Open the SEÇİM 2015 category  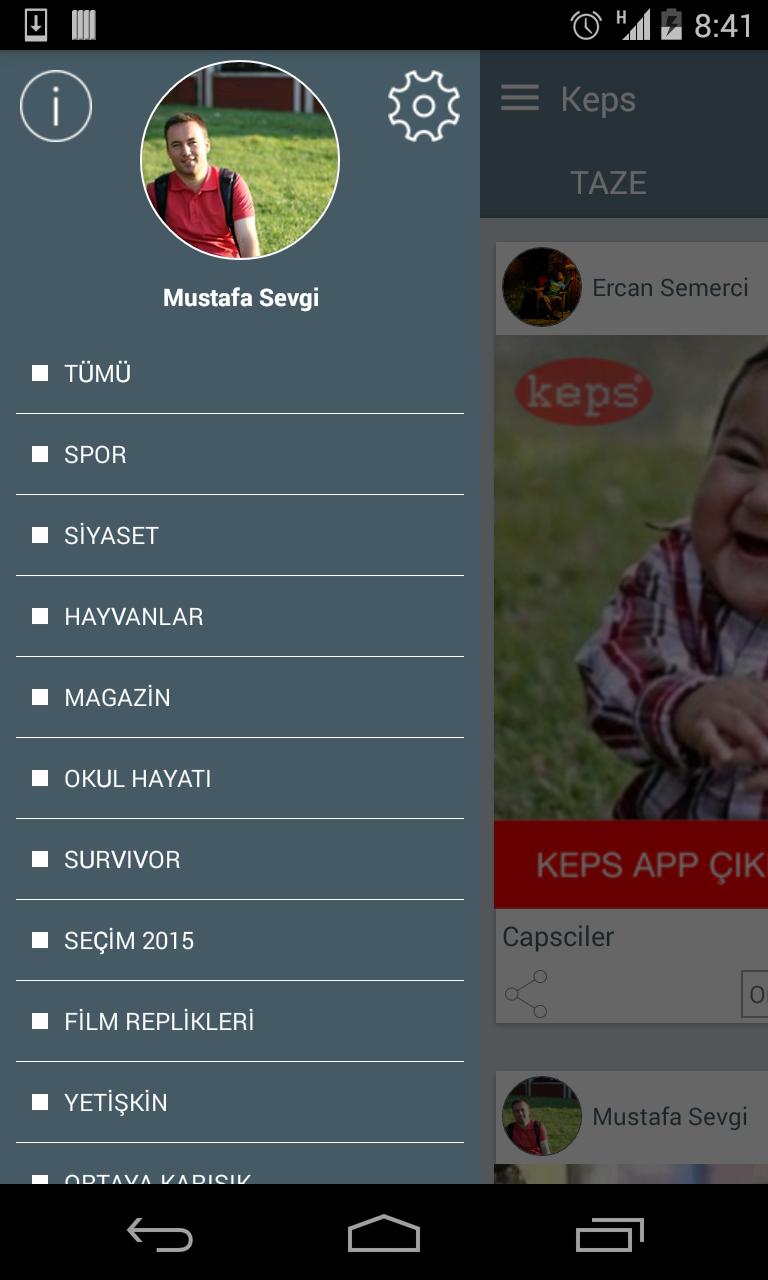(240, 940)
